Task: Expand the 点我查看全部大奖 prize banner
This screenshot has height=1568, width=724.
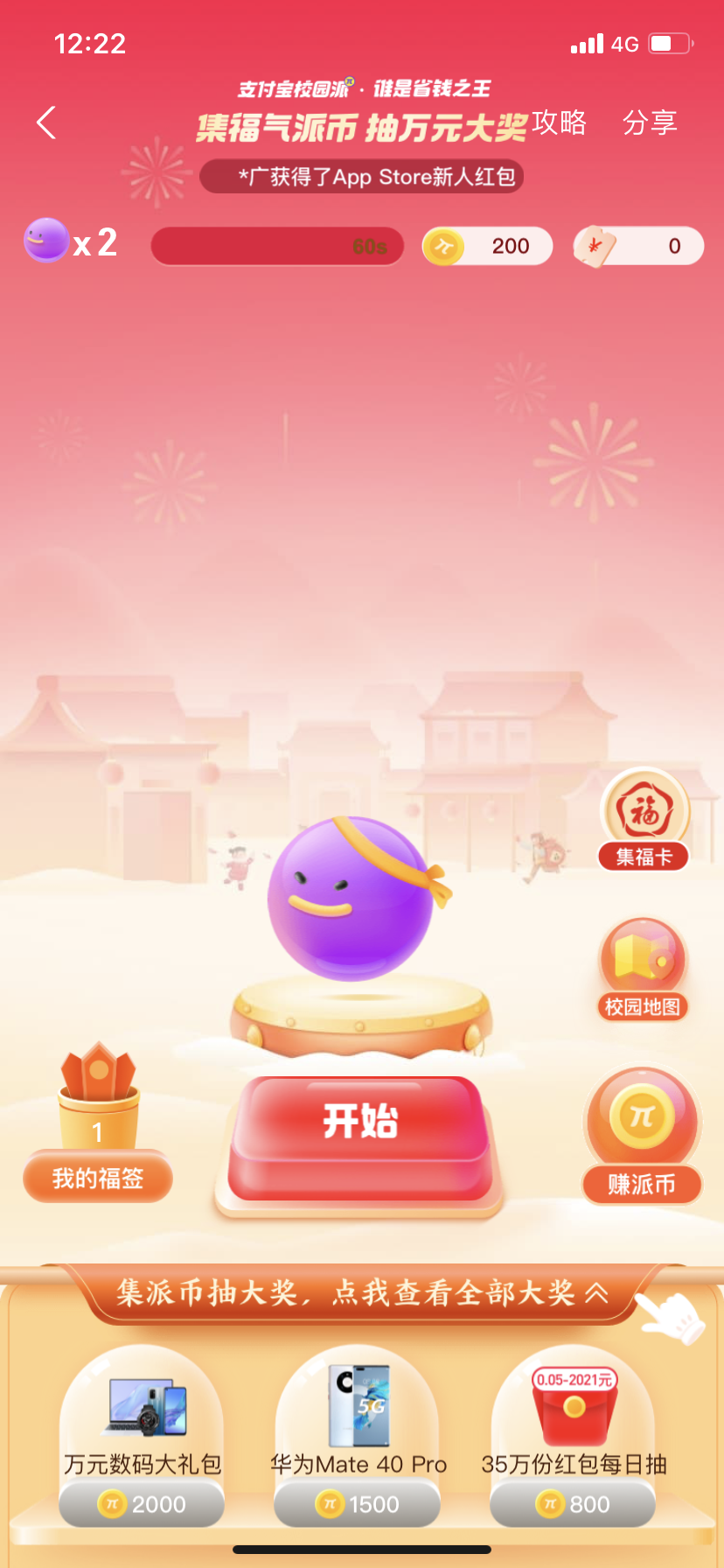Action: pos(362,1293)
